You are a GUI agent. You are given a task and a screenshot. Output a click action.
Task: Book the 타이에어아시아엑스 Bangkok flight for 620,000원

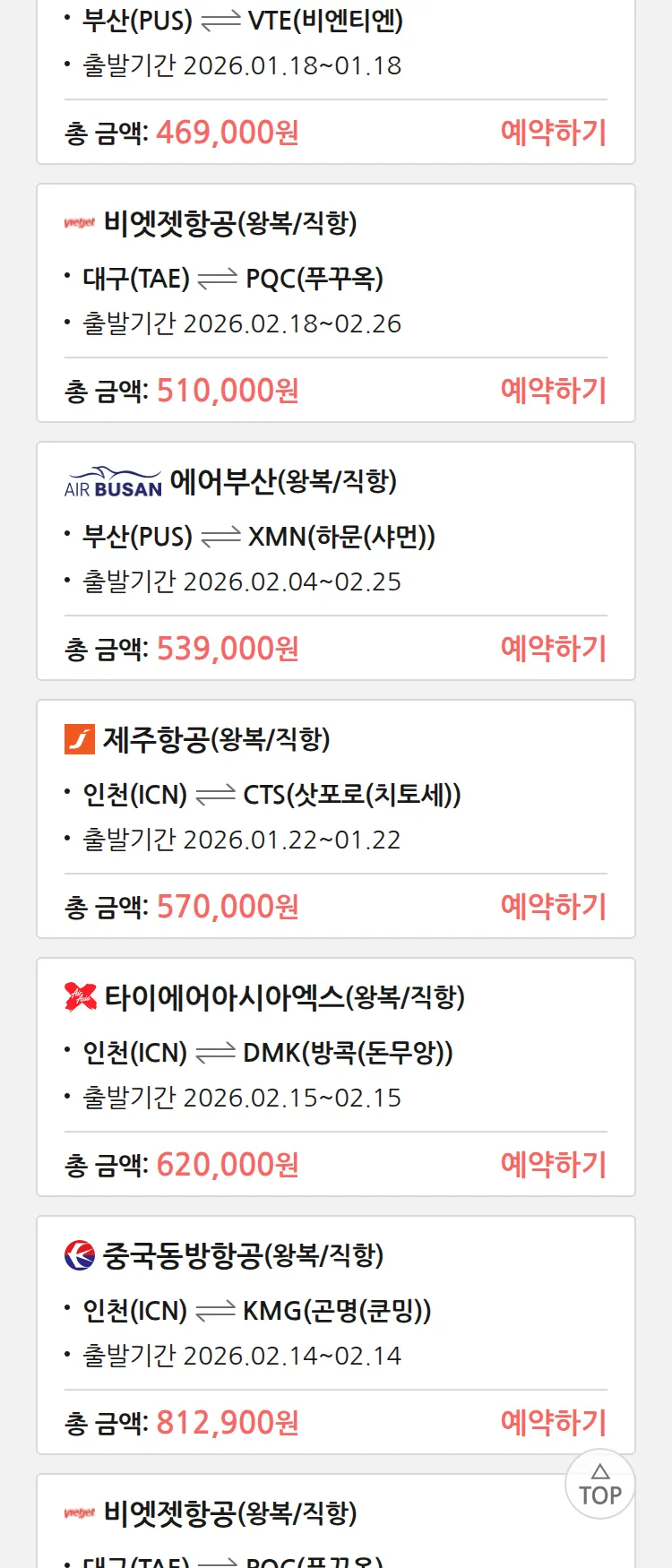tap(553, 1165)
